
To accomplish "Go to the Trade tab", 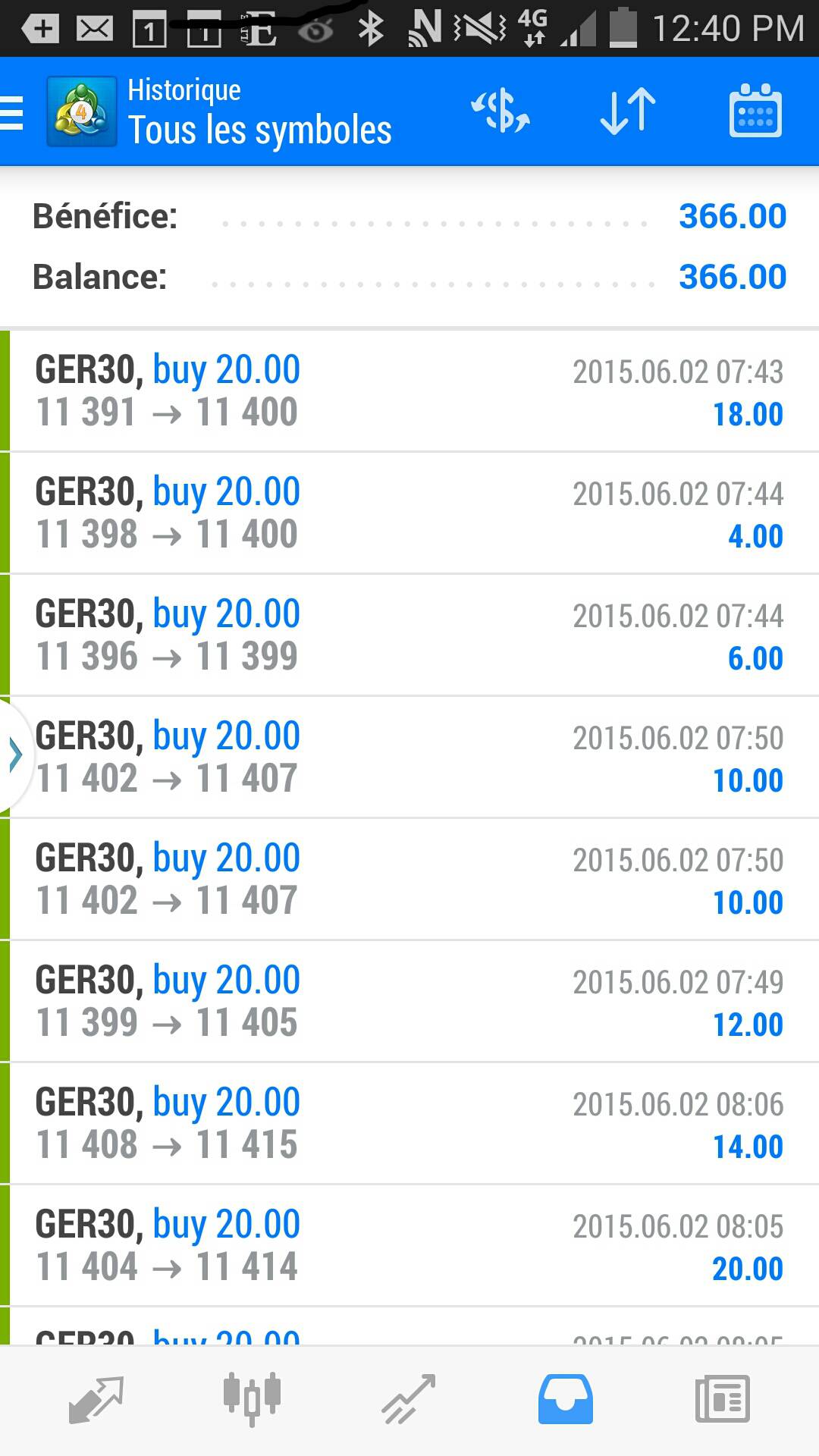I will [x=409, y=1400].
